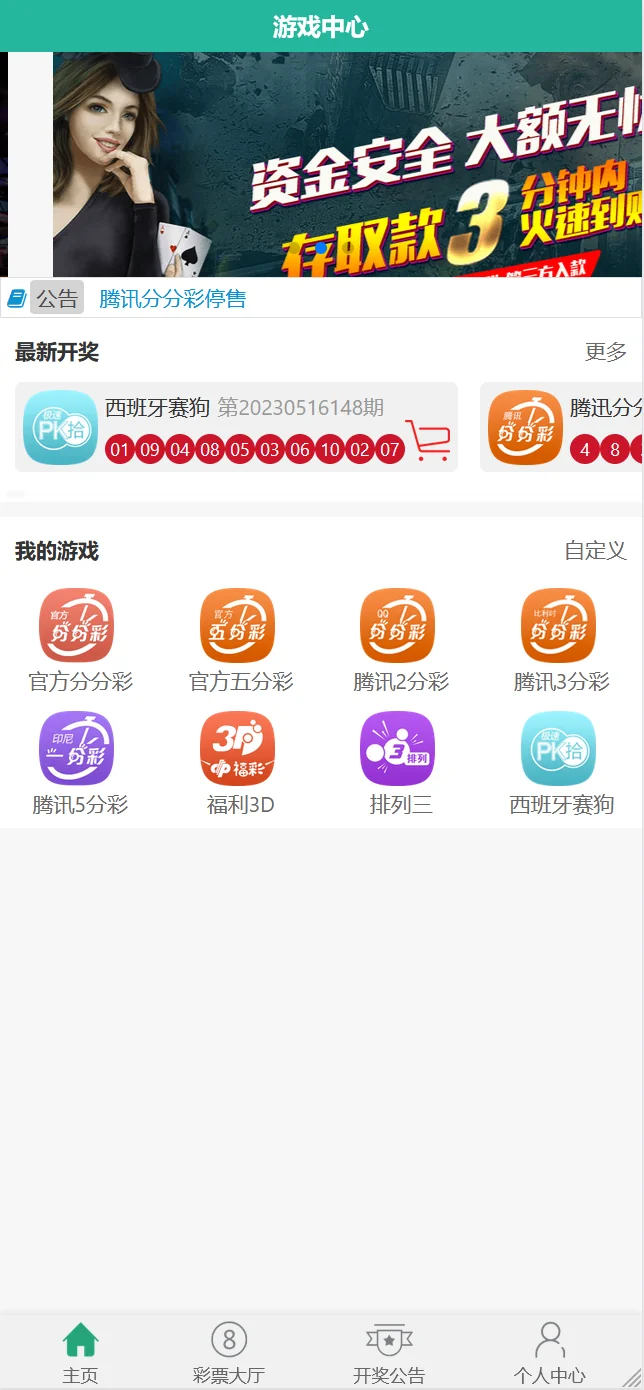Select the 排列三 game
644x1390 pixels.
(401, 763)
